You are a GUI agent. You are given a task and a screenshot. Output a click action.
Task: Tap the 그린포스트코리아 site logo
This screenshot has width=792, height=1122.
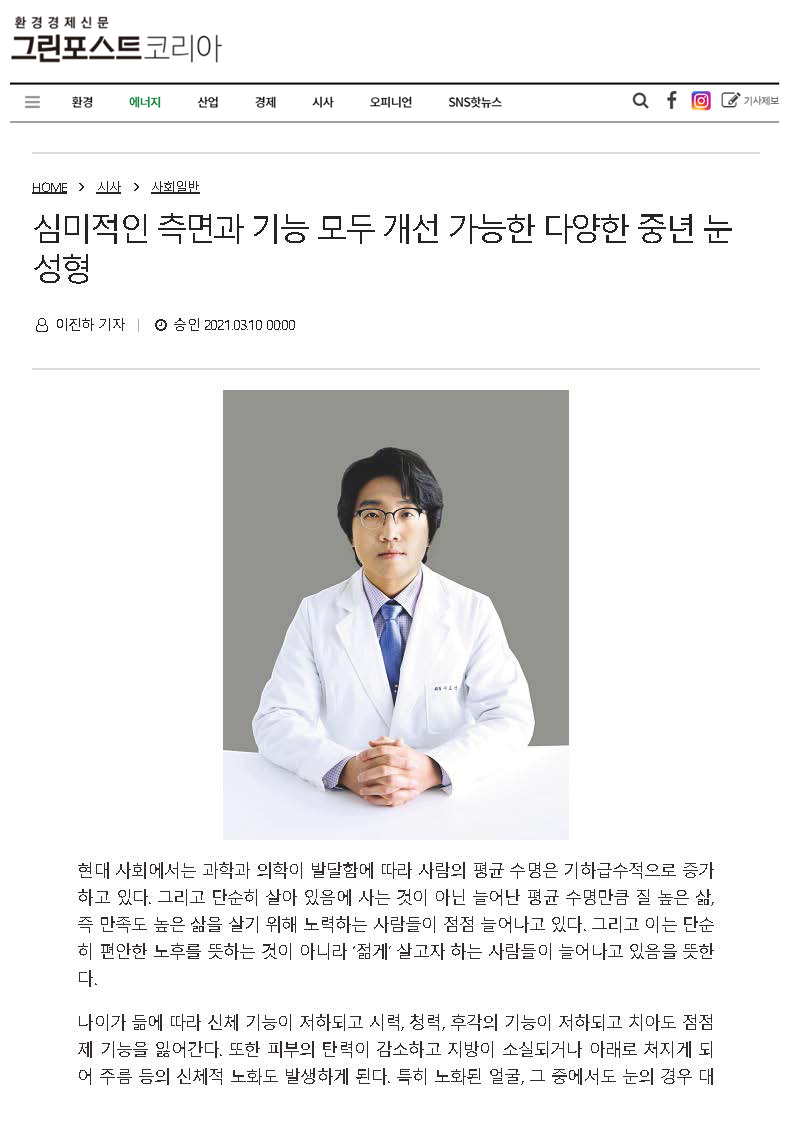115,40
